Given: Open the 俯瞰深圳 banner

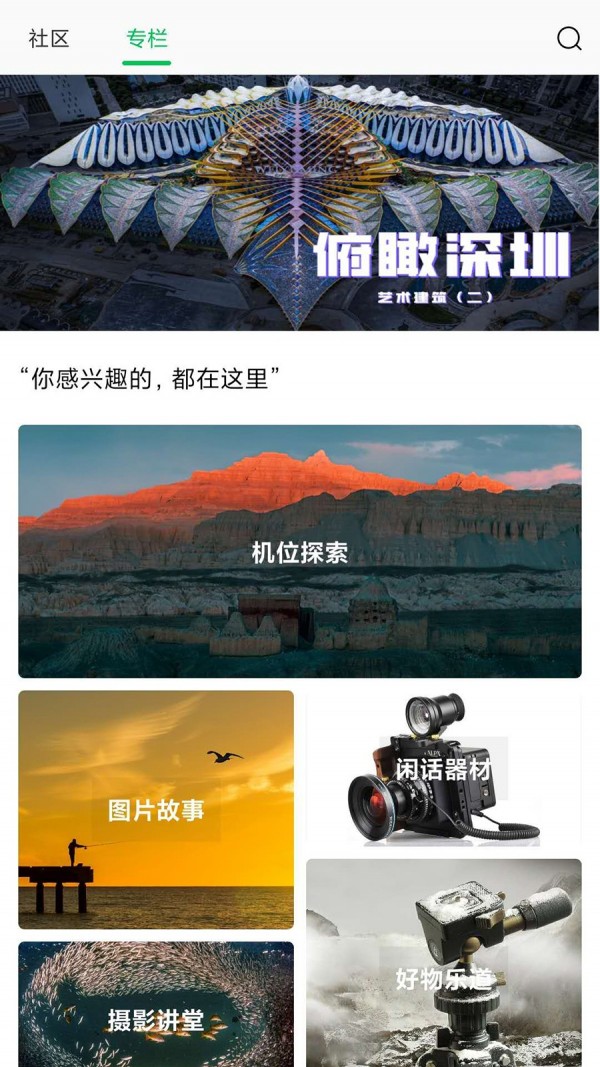Looking at the screenshot, I should [300, 203].
